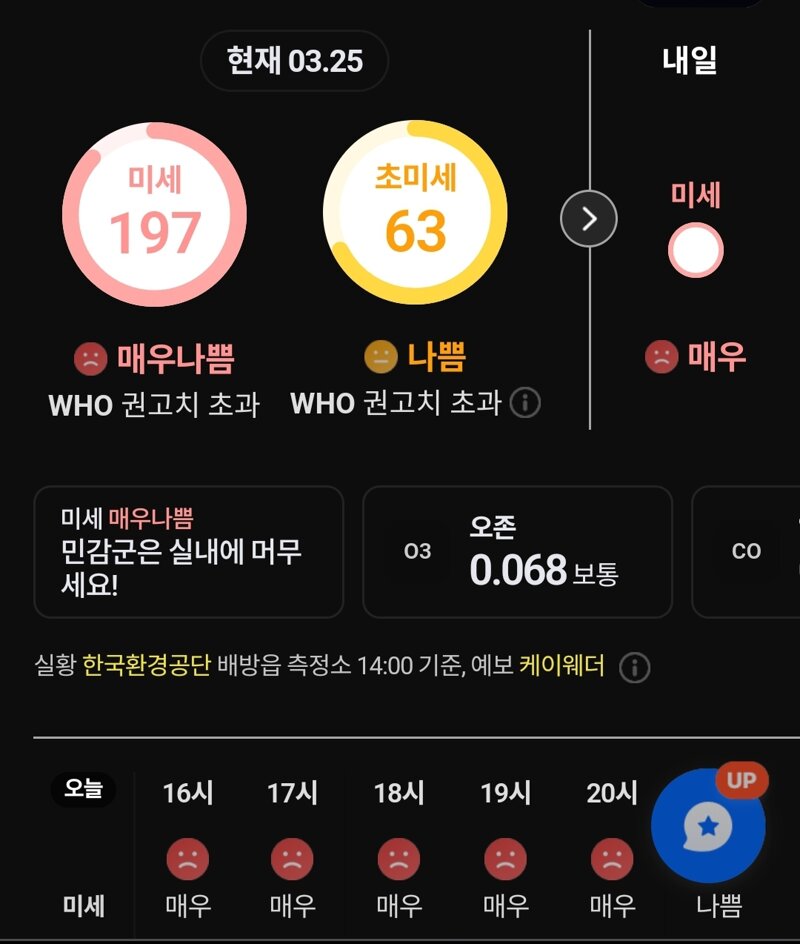Tap the 초미세 63 ultrafine dust gauge
800x944 pixels.
[415, 213]
